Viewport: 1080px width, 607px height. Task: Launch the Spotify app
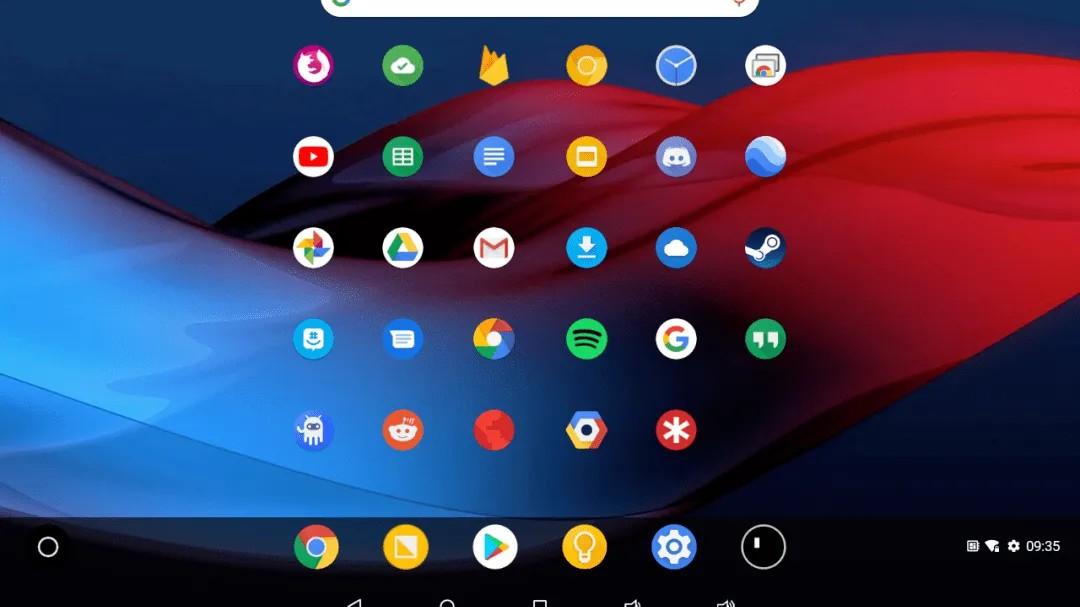(x=586, y=339)
